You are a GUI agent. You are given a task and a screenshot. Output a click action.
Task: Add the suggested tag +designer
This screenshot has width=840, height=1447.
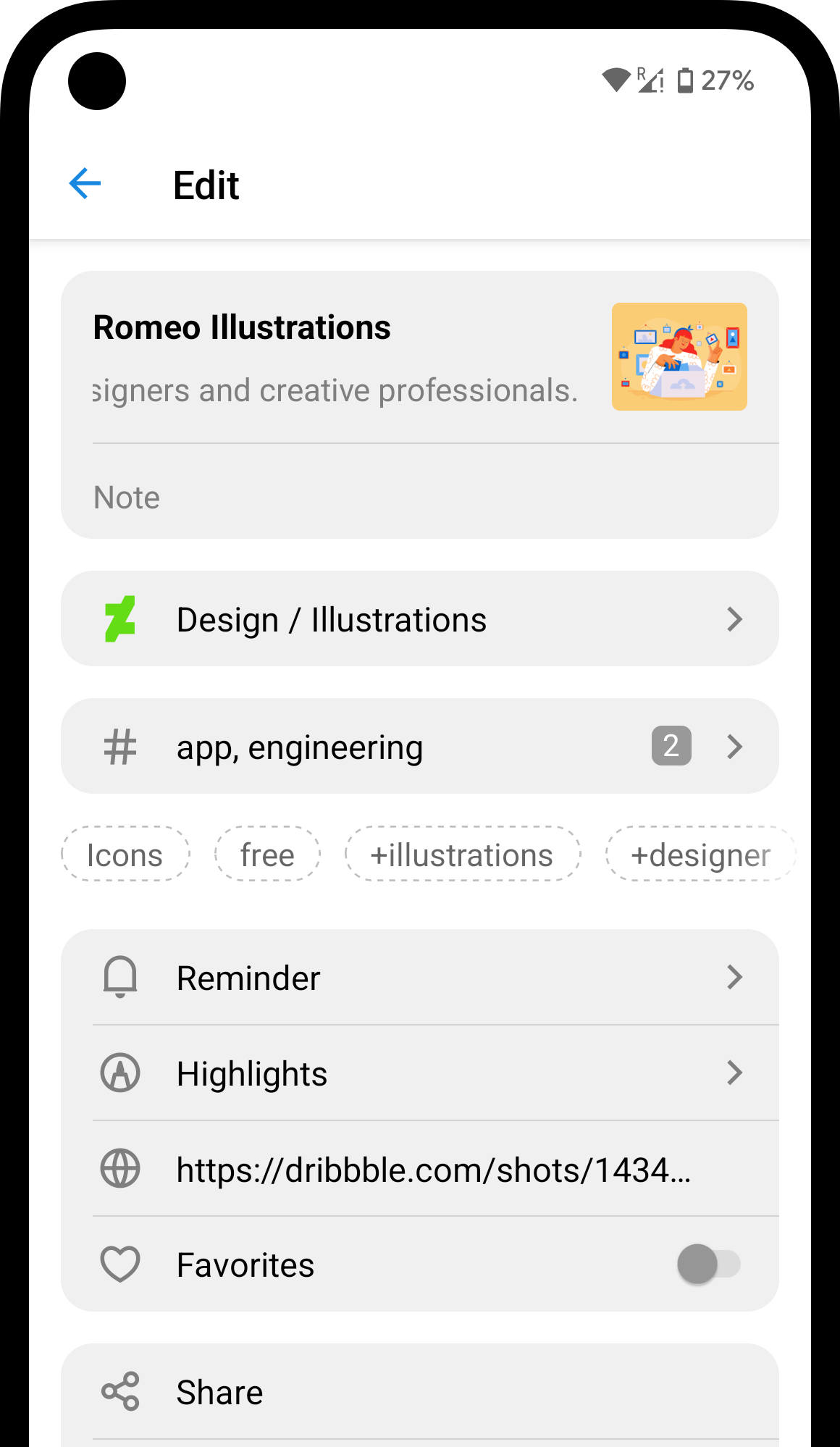tap(700, 855)
